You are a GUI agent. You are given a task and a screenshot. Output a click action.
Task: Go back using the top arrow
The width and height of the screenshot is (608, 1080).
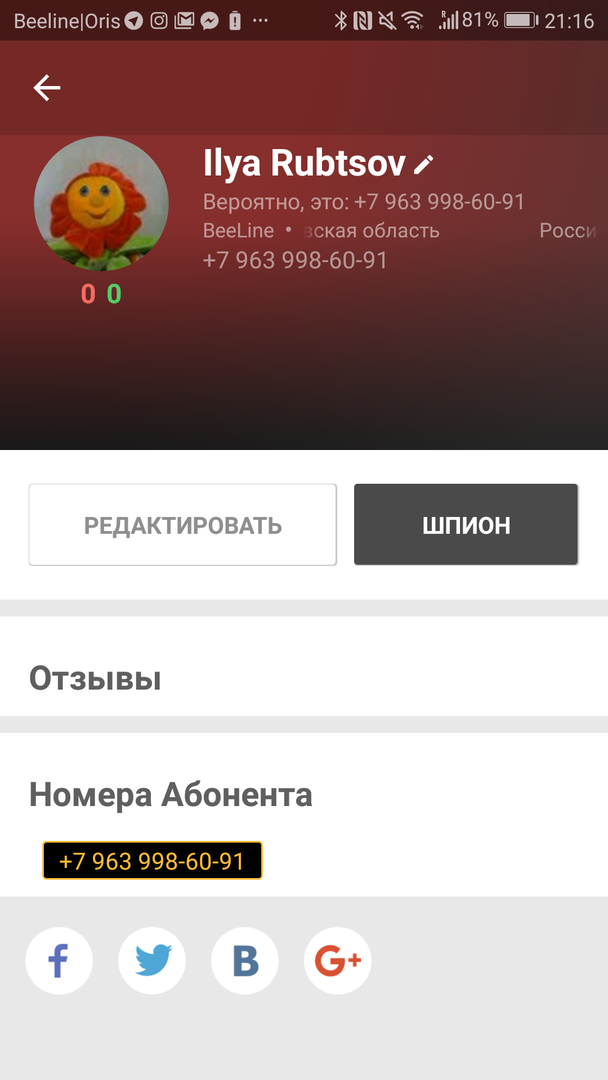tap(47, 88)
